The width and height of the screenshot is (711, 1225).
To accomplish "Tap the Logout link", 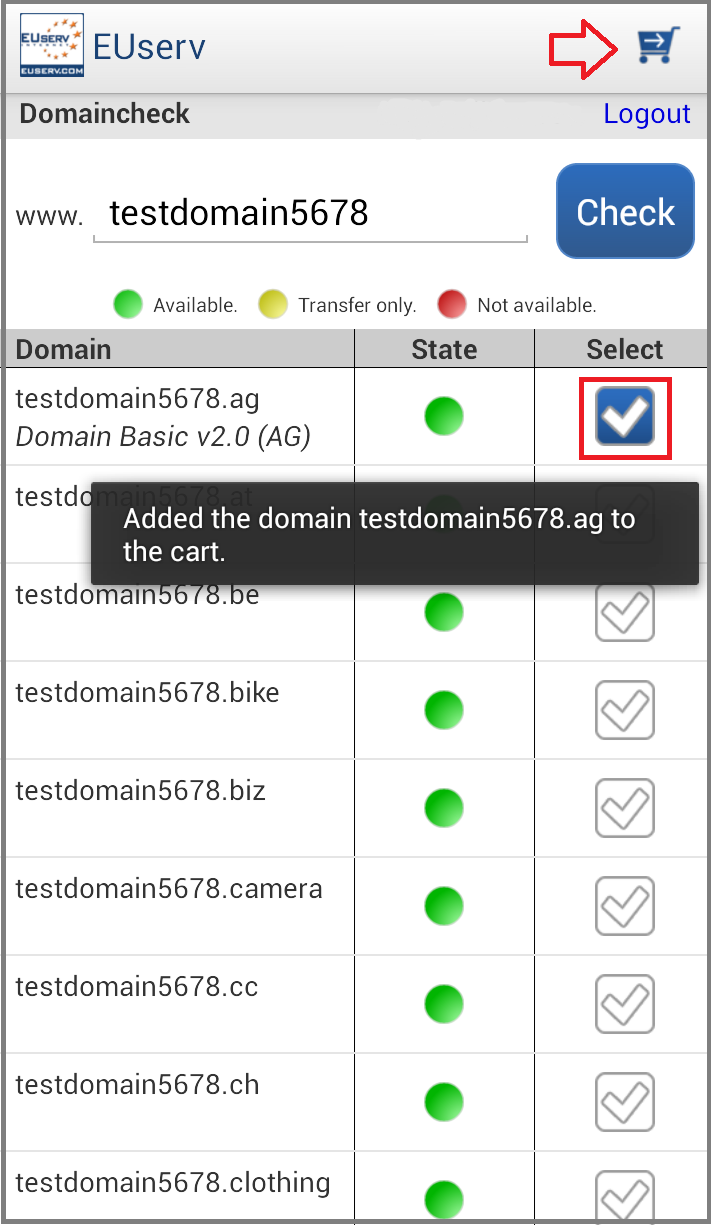I will point(647,114).
